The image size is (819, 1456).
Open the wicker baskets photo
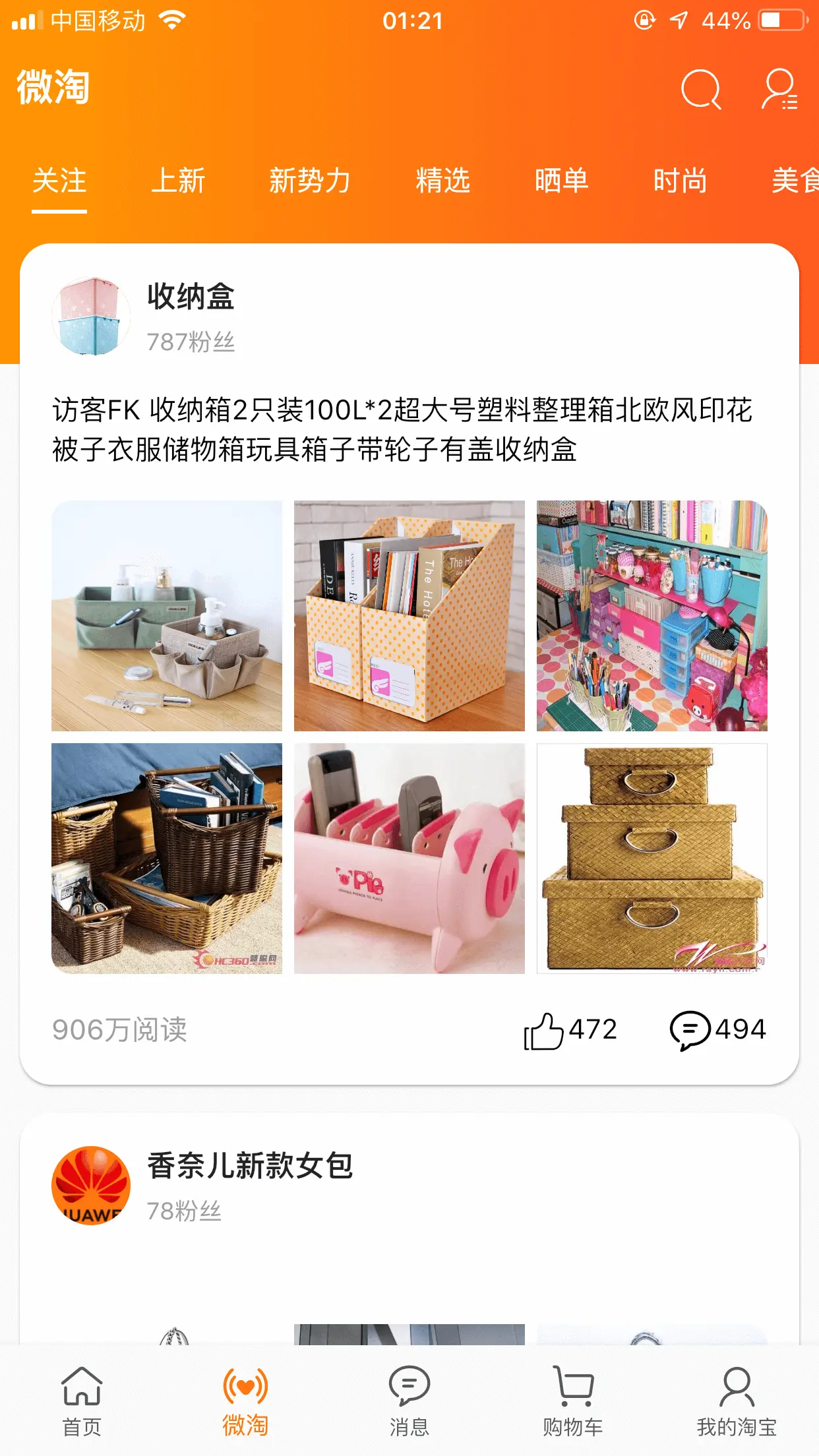(x=167, y=859)
